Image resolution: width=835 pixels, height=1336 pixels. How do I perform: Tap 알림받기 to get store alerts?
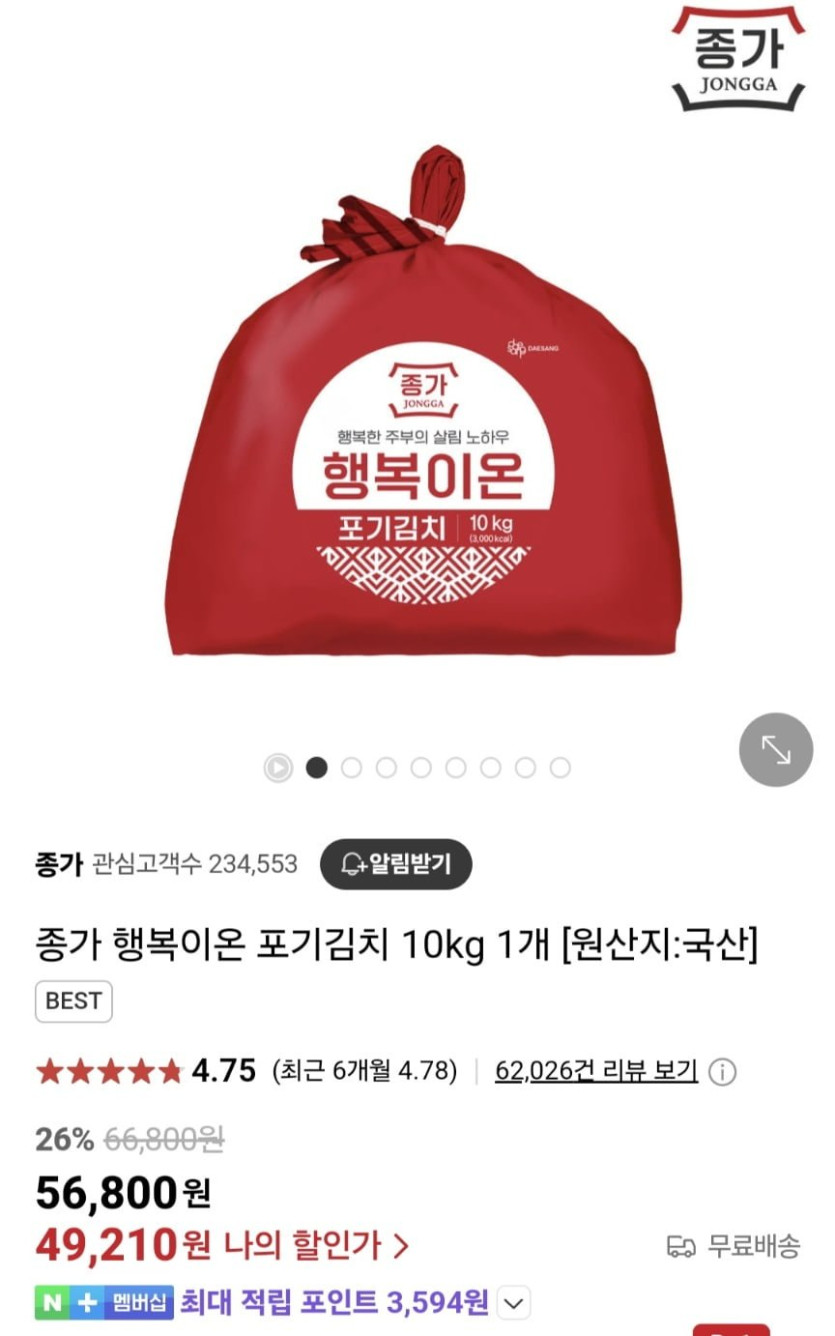(x=395, y=864)
